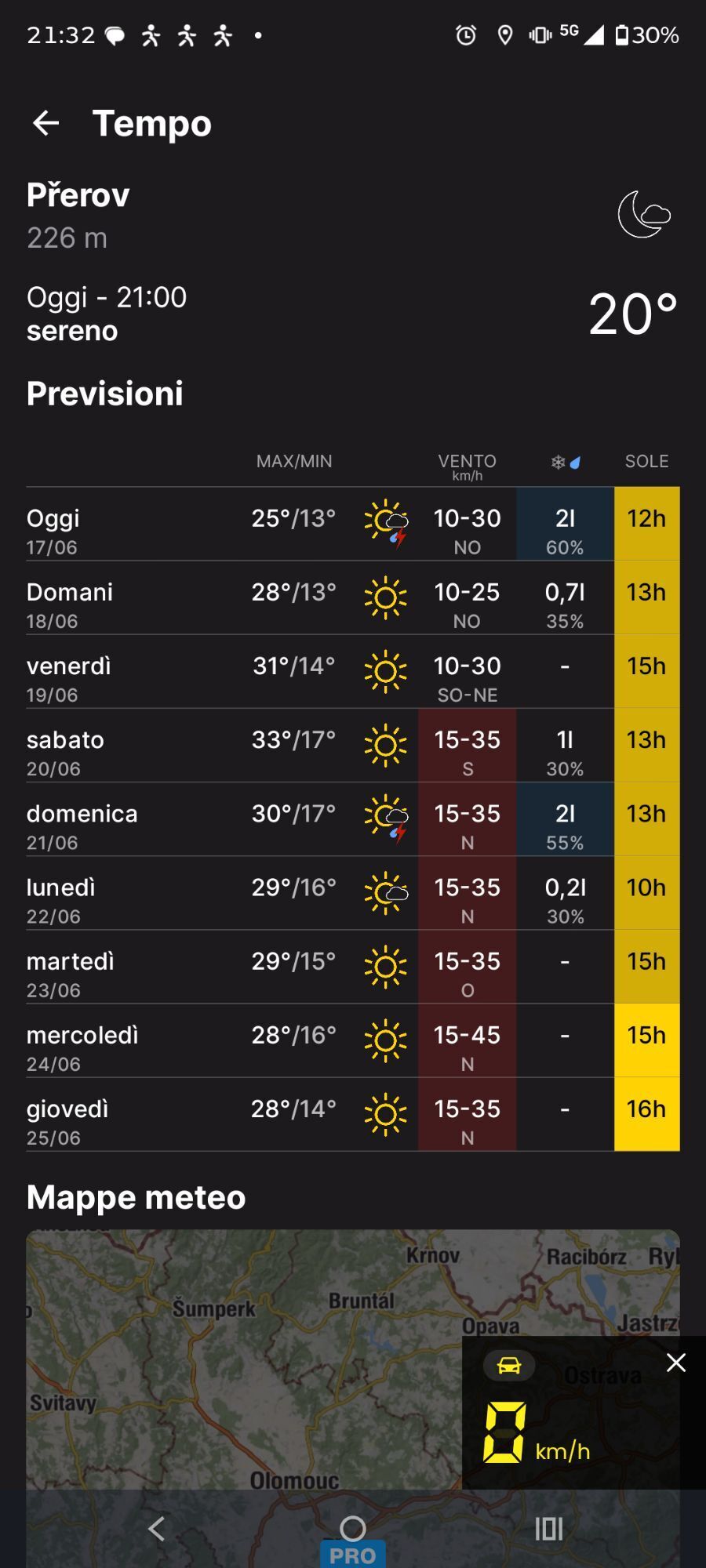
Task: Open the forecast row for giovedì 25/06
Action: 353,1113
